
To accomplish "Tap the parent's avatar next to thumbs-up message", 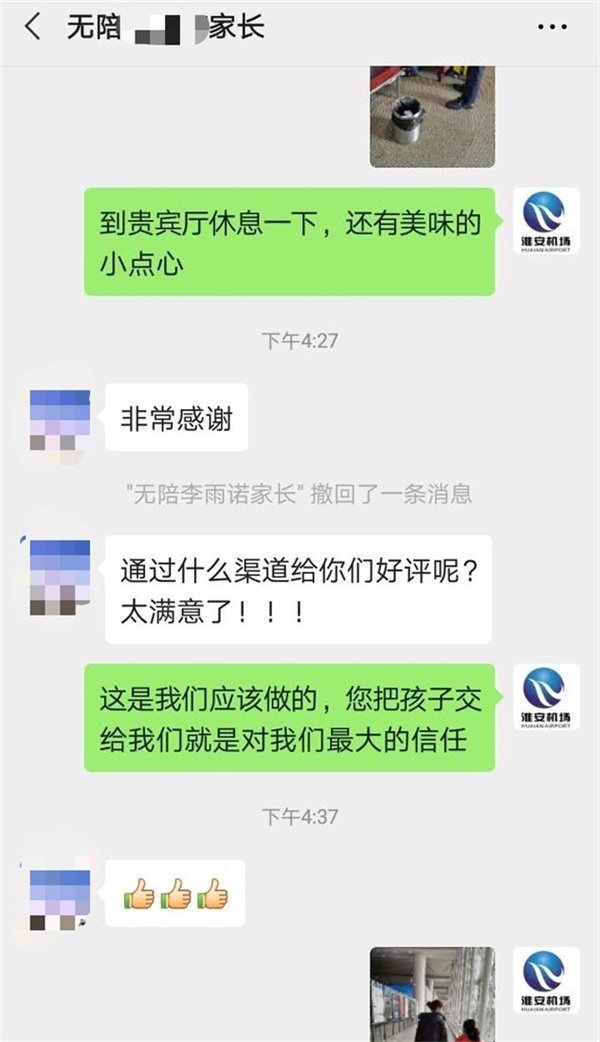I will tap(60, 897).
